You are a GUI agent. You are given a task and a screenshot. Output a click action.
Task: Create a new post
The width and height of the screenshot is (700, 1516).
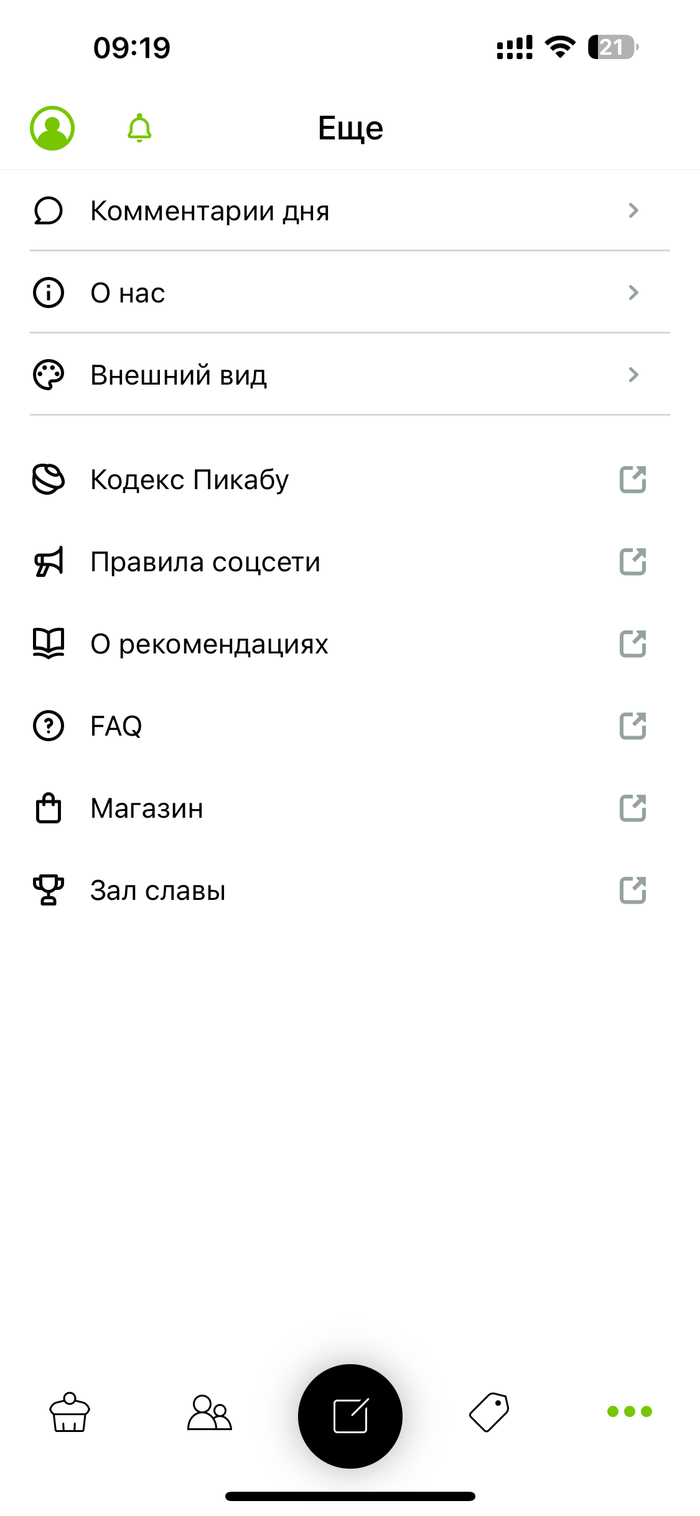pyautogui.click(x=350, y=1416)
